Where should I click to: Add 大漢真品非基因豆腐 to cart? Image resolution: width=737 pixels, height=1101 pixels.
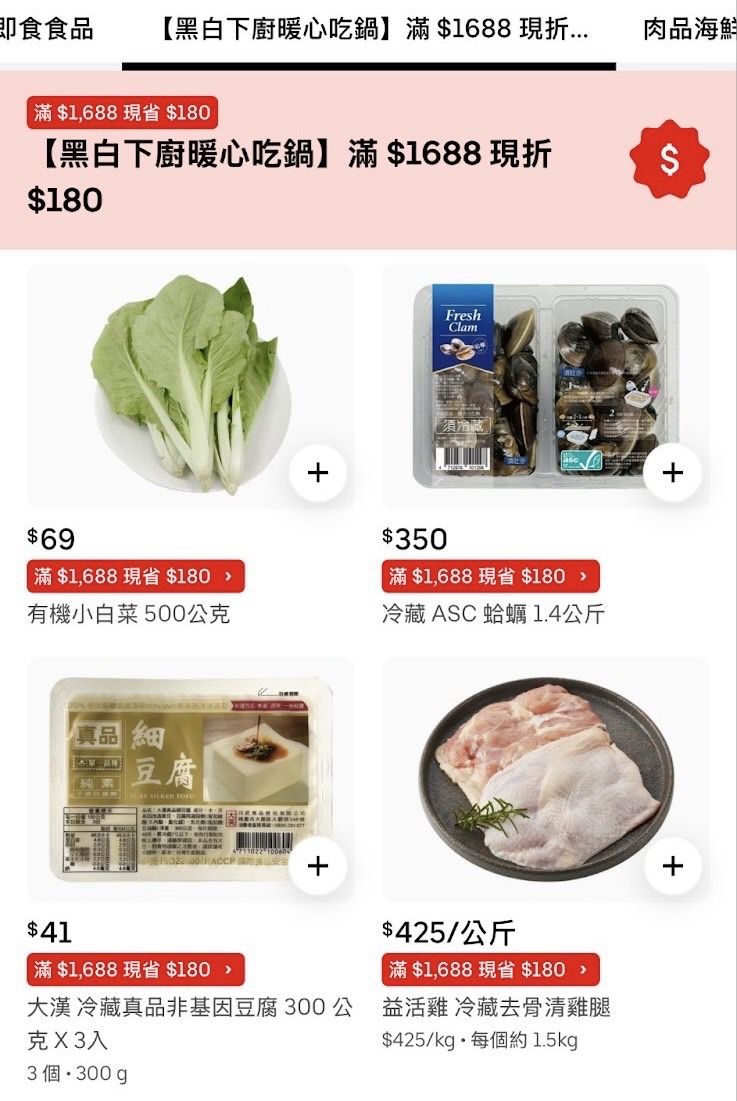[318, 865]
